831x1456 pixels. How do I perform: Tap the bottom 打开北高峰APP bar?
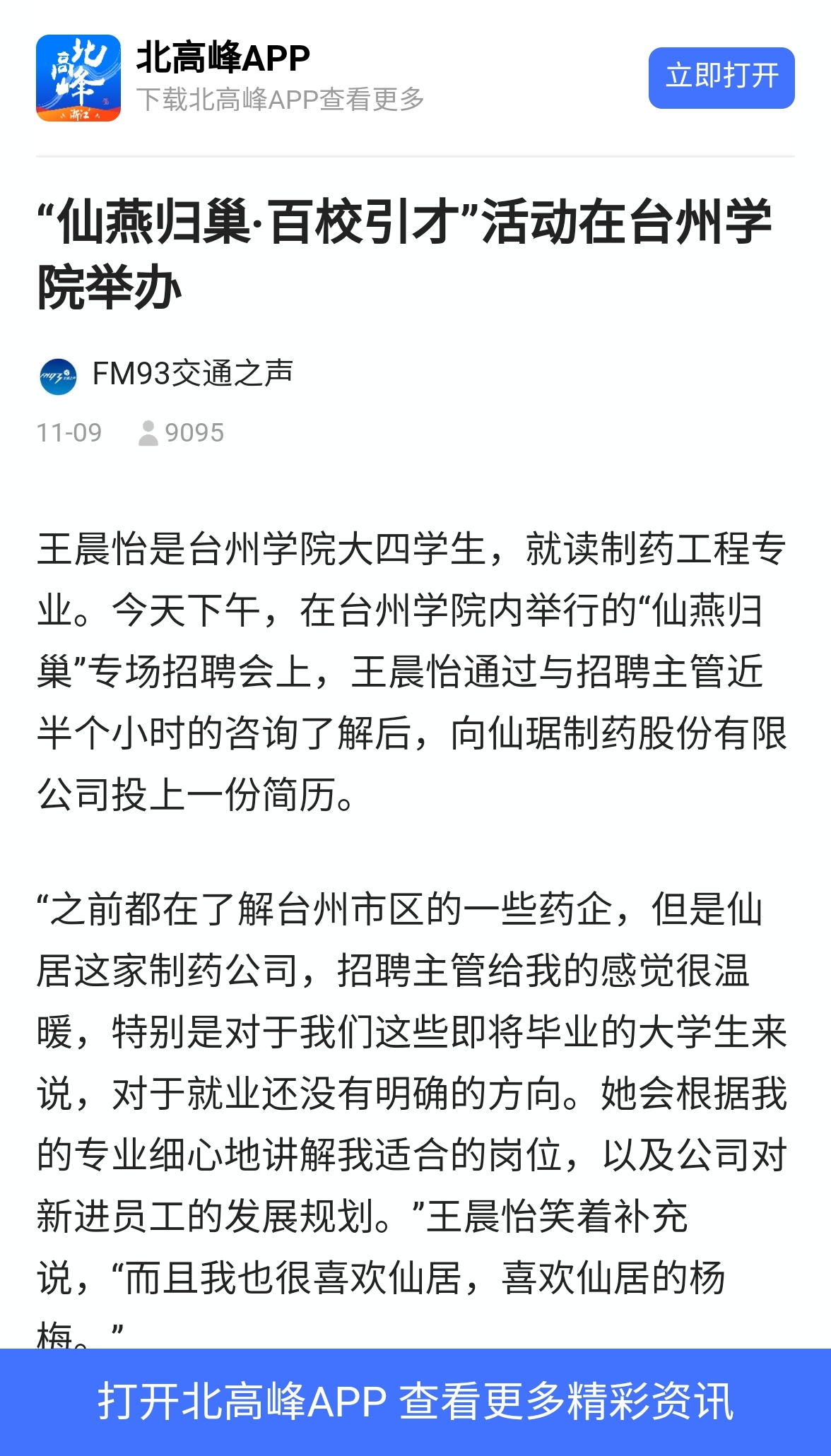[x=415, y=1402]
